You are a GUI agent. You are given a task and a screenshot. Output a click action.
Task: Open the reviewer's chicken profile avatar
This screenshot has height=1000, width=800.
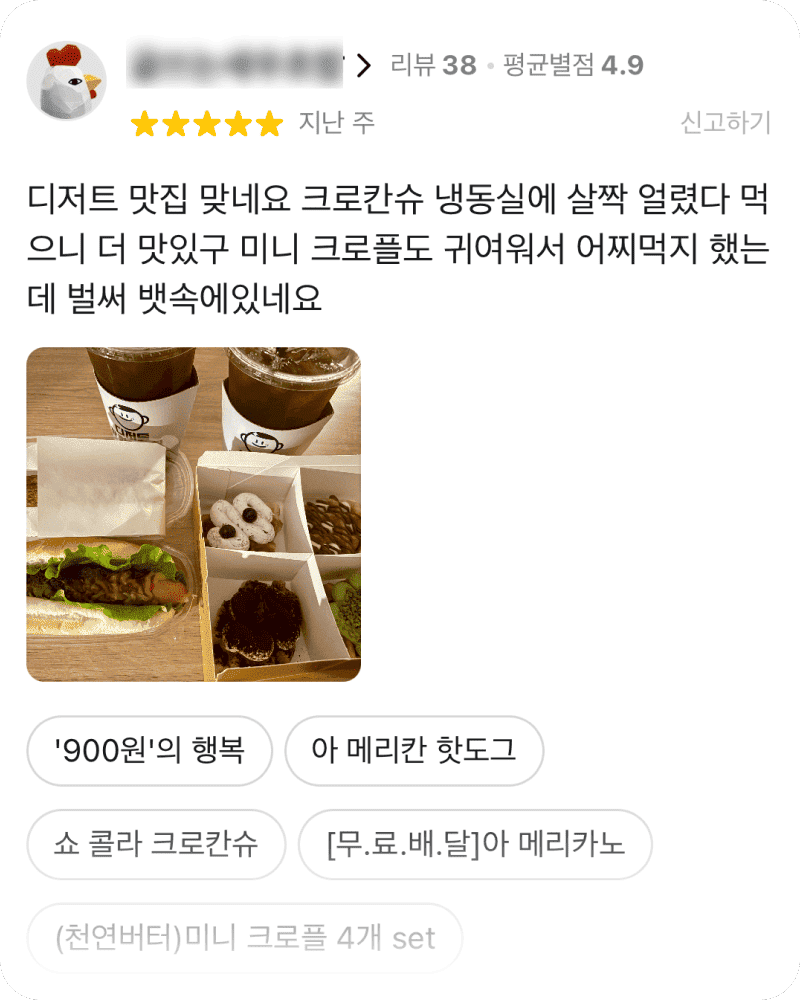pyautogui.click(x=67, y=81)
